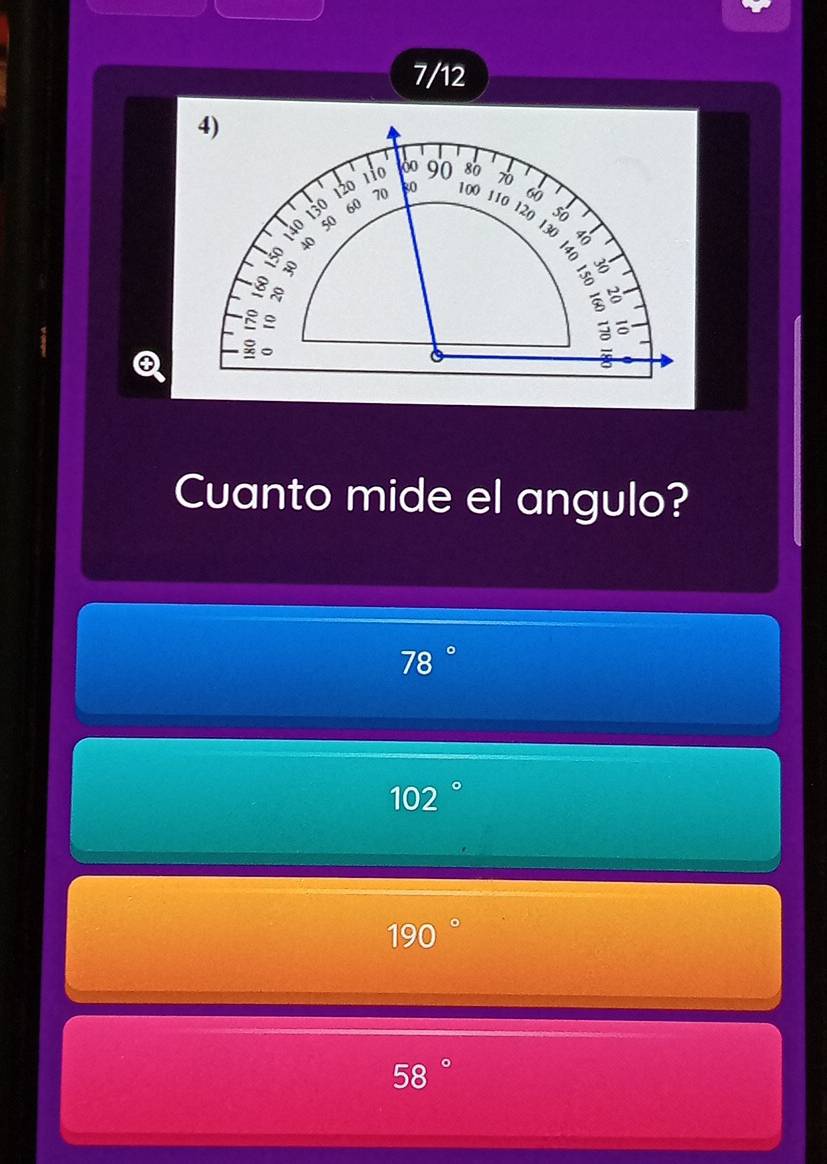Answer with 58°
This screenshot has height=1164, width=827.
[421, 1078]
